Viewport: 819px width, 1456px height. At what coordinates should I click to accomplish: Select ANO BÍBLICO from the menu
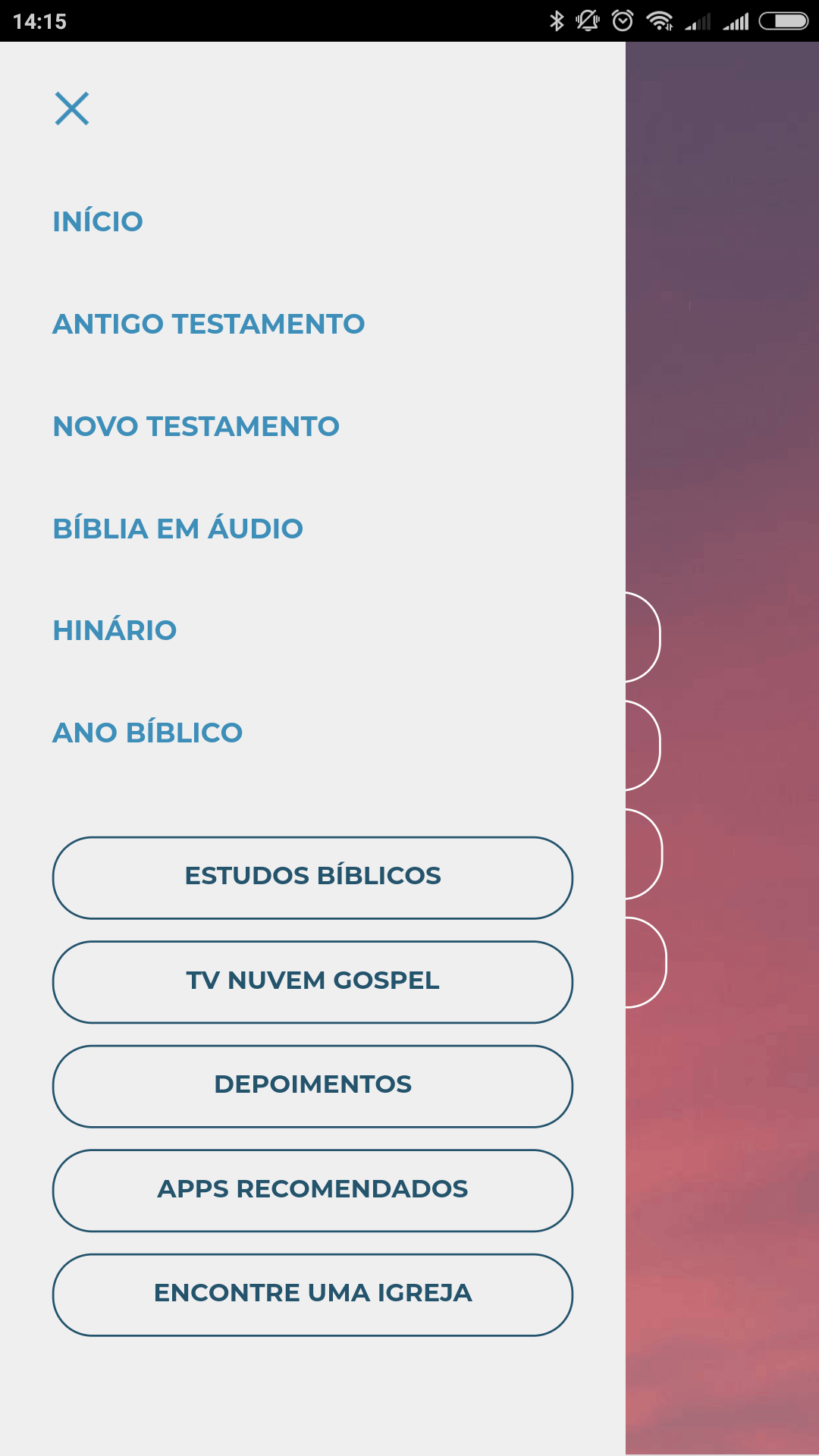(x=147, y=733)
